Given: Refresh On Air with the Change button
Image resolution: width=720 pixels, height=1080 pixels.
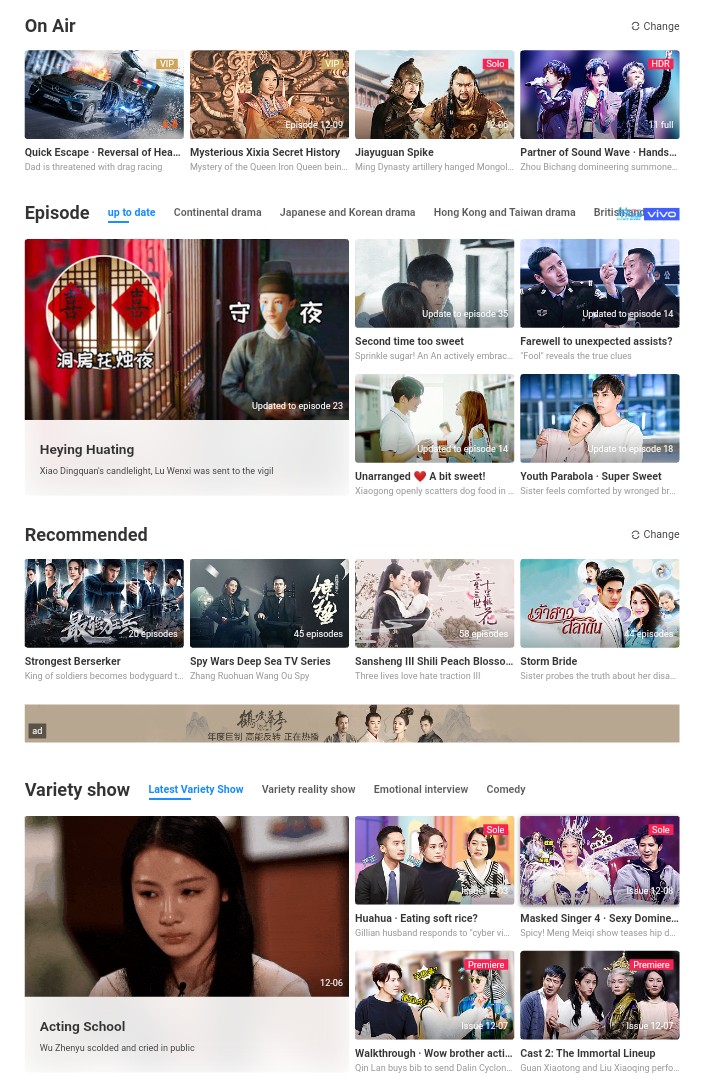Looking at the screenshot, I should coord(655,26).
